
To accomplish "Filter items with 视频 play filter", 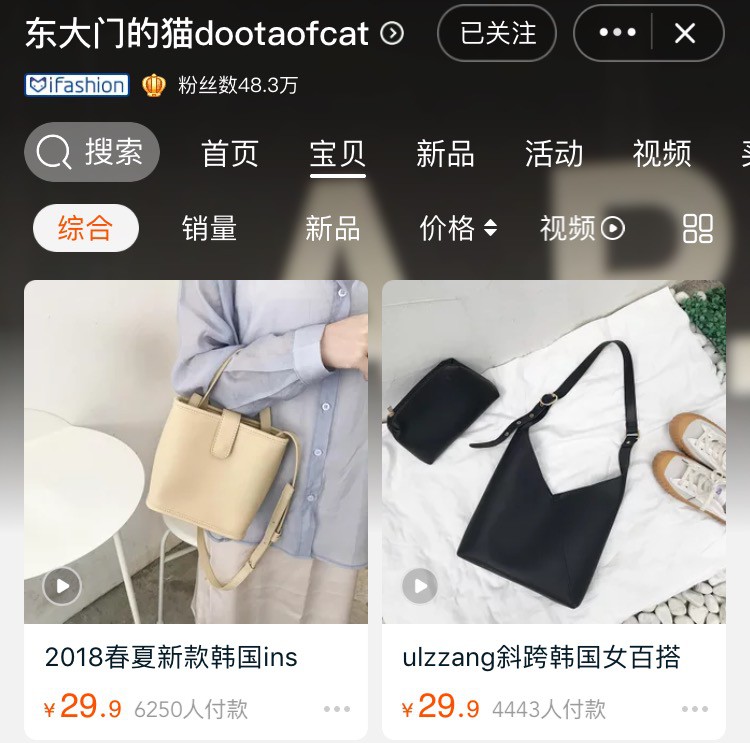I will 582,228.
